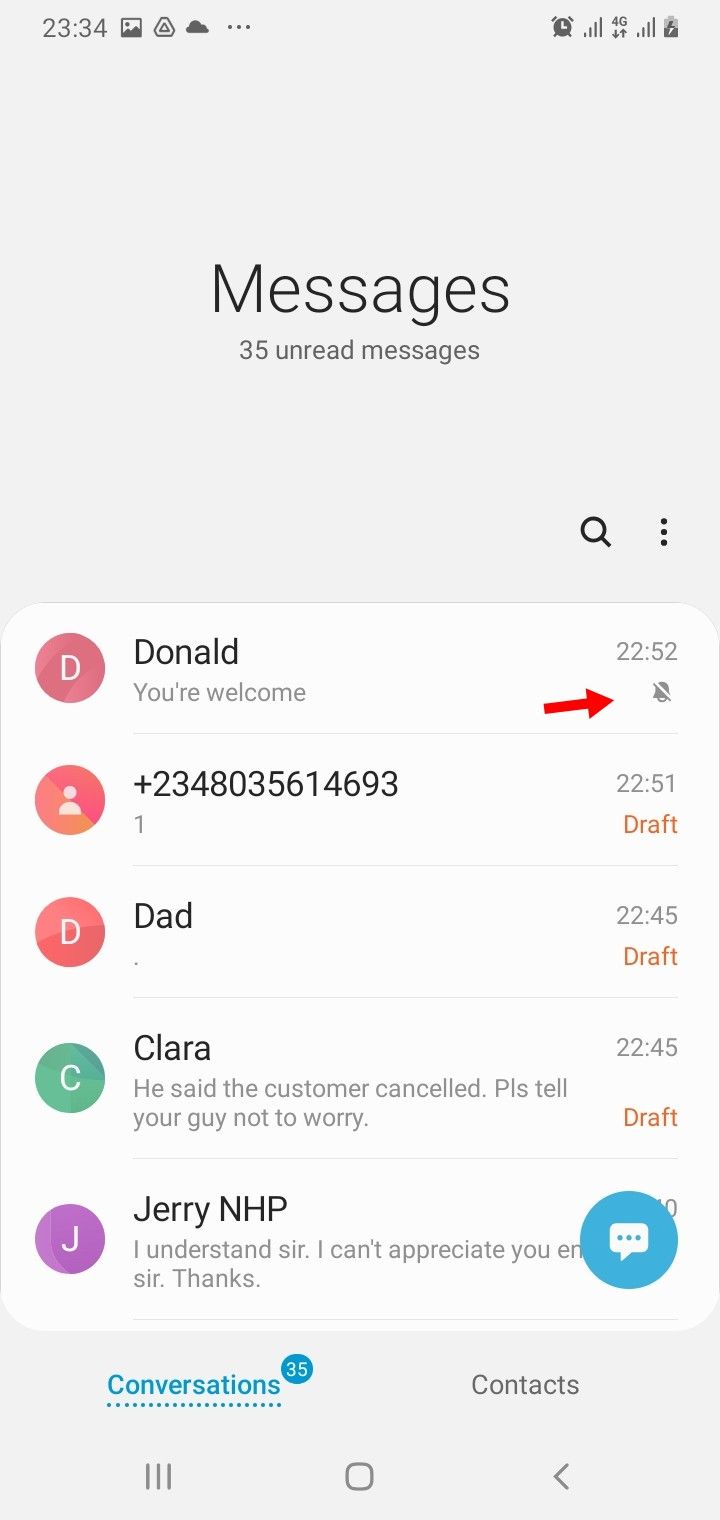Tap the alarm icon in the status bar

tap(562, 27)
